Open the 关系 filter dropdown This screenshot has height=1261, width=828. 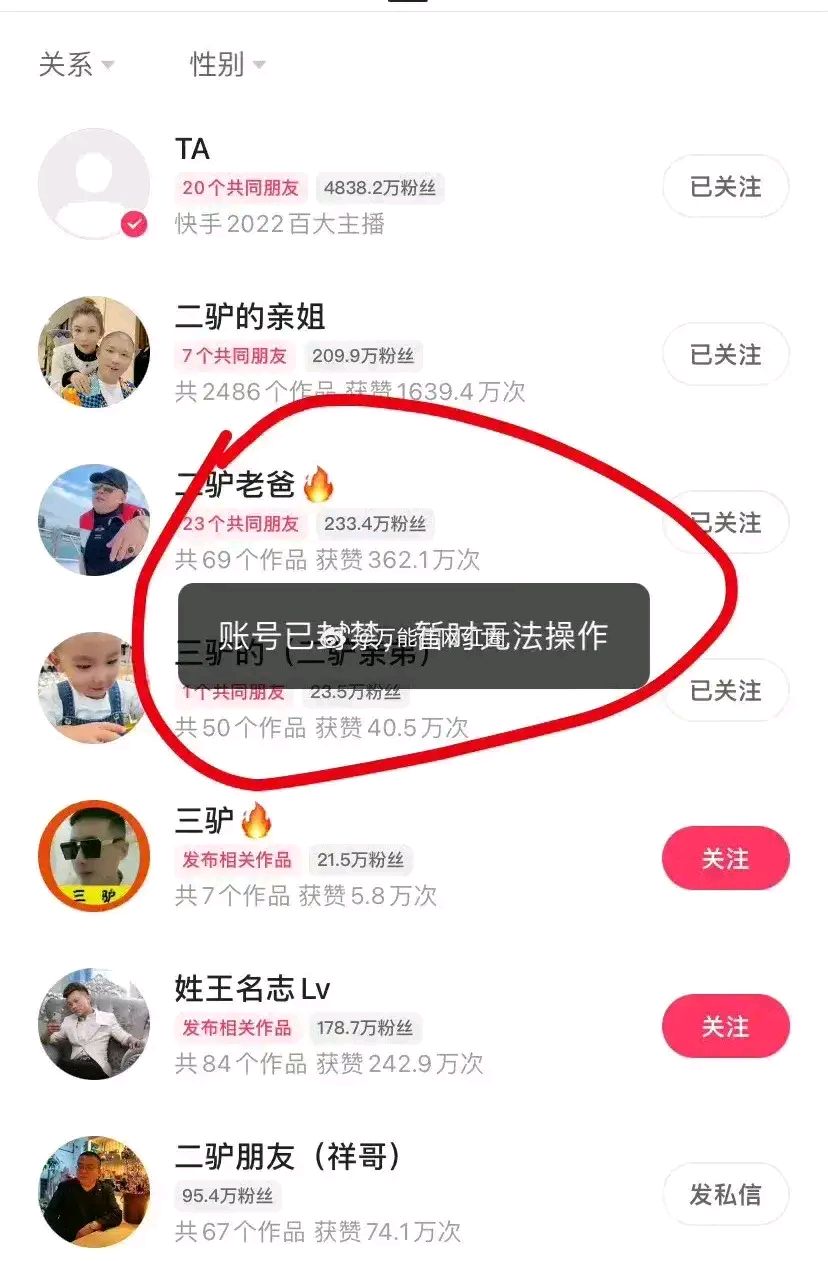(76, 65)
